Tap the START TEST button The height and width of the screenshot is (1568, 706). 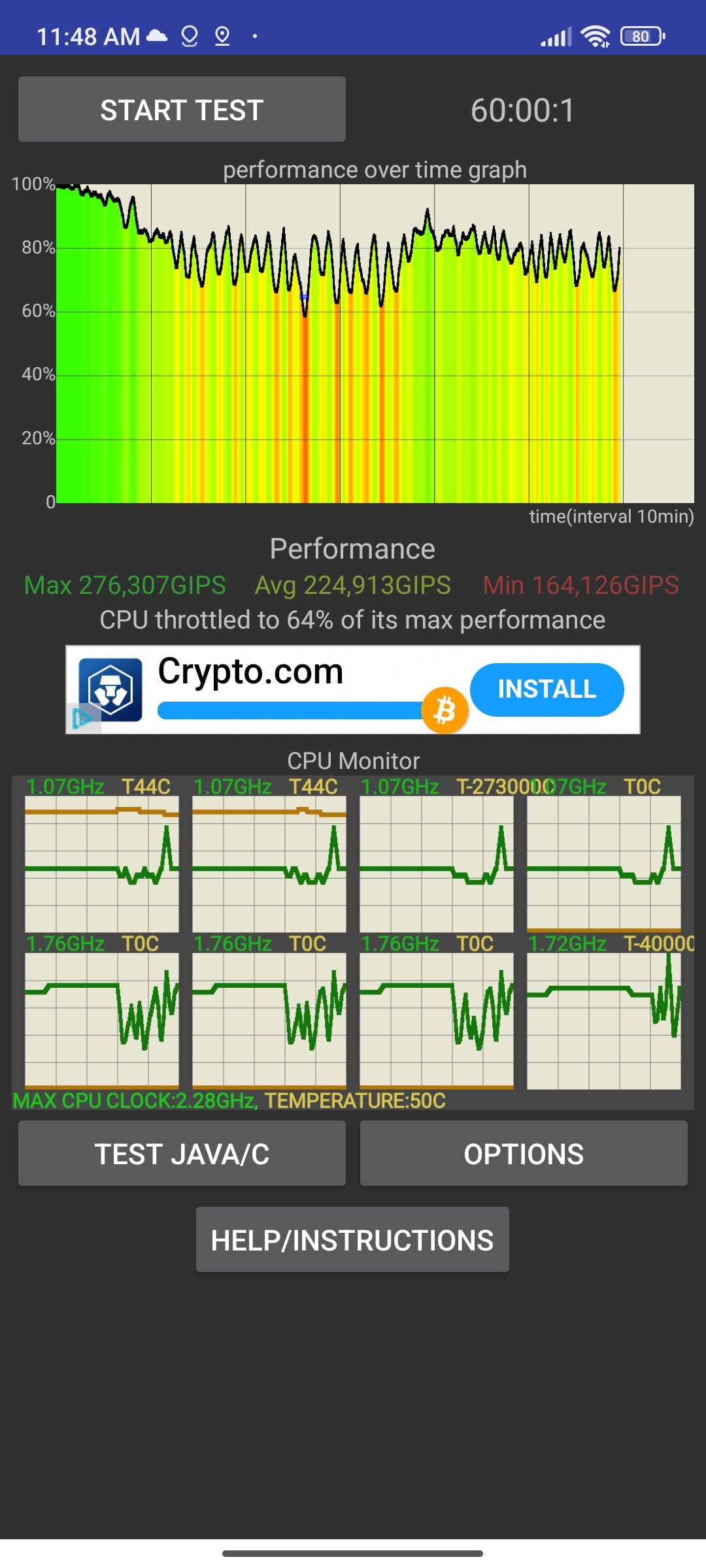click(182, 109)
